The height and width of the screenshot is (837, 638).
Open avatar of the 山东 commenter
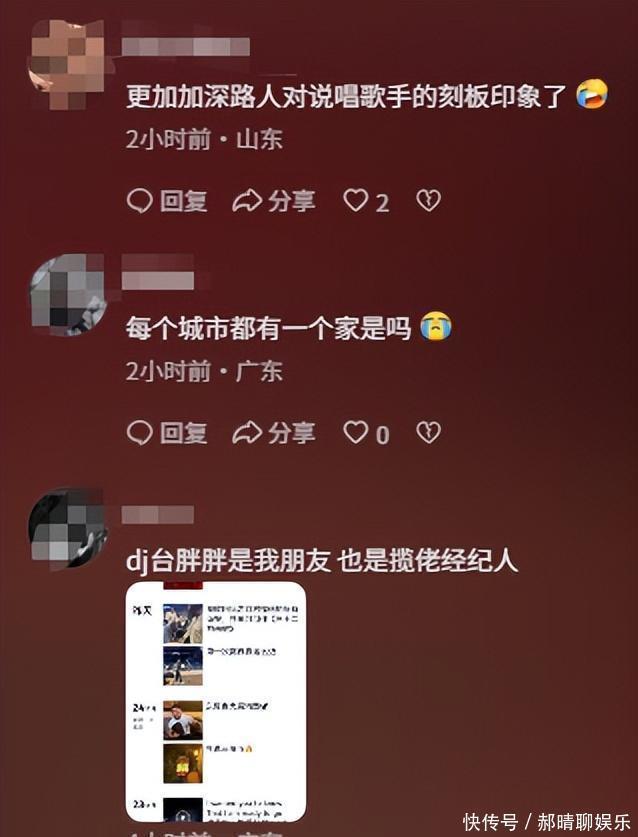(66, 63)
